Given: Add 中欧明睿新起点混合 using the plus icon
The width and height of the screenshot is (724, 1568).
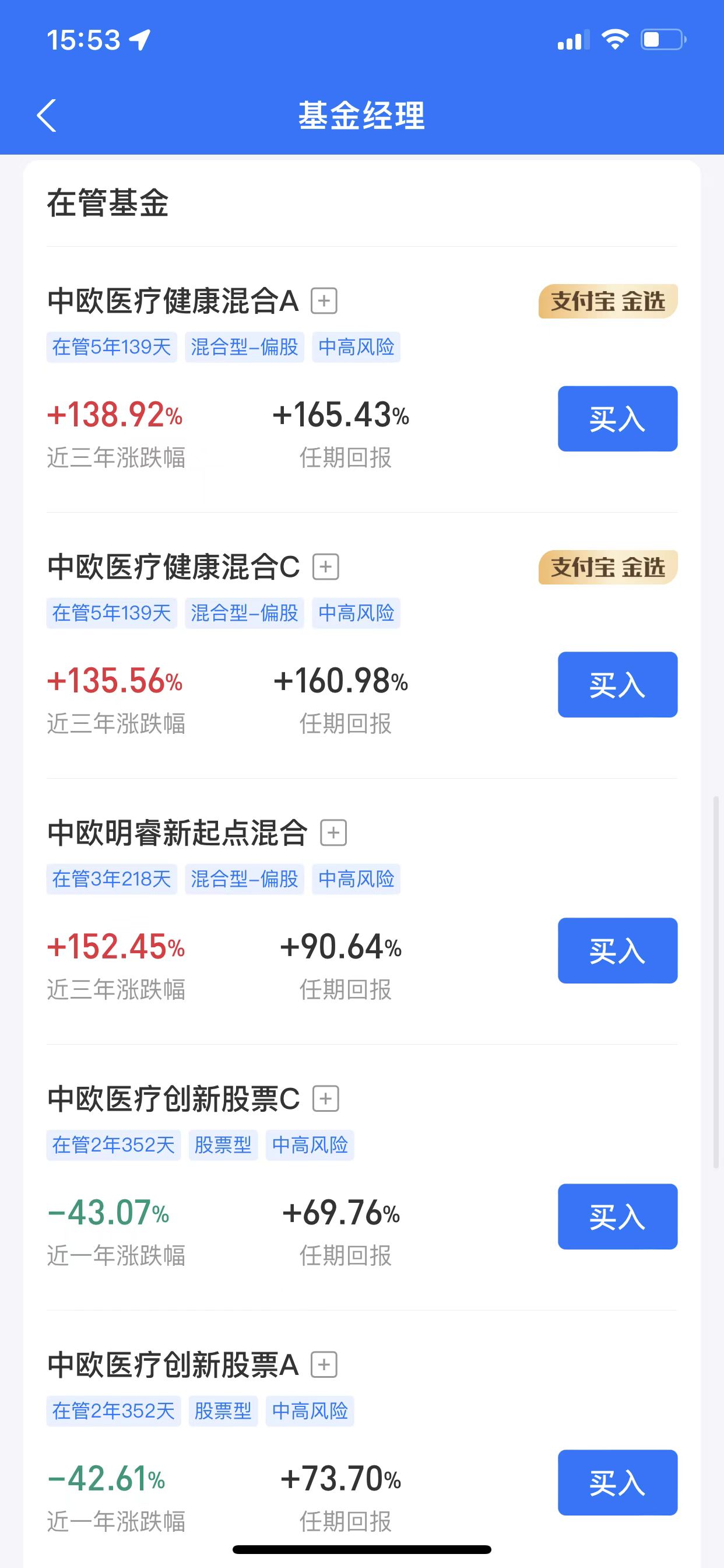Looking at the screenshot, I should [x=333, y=832].
